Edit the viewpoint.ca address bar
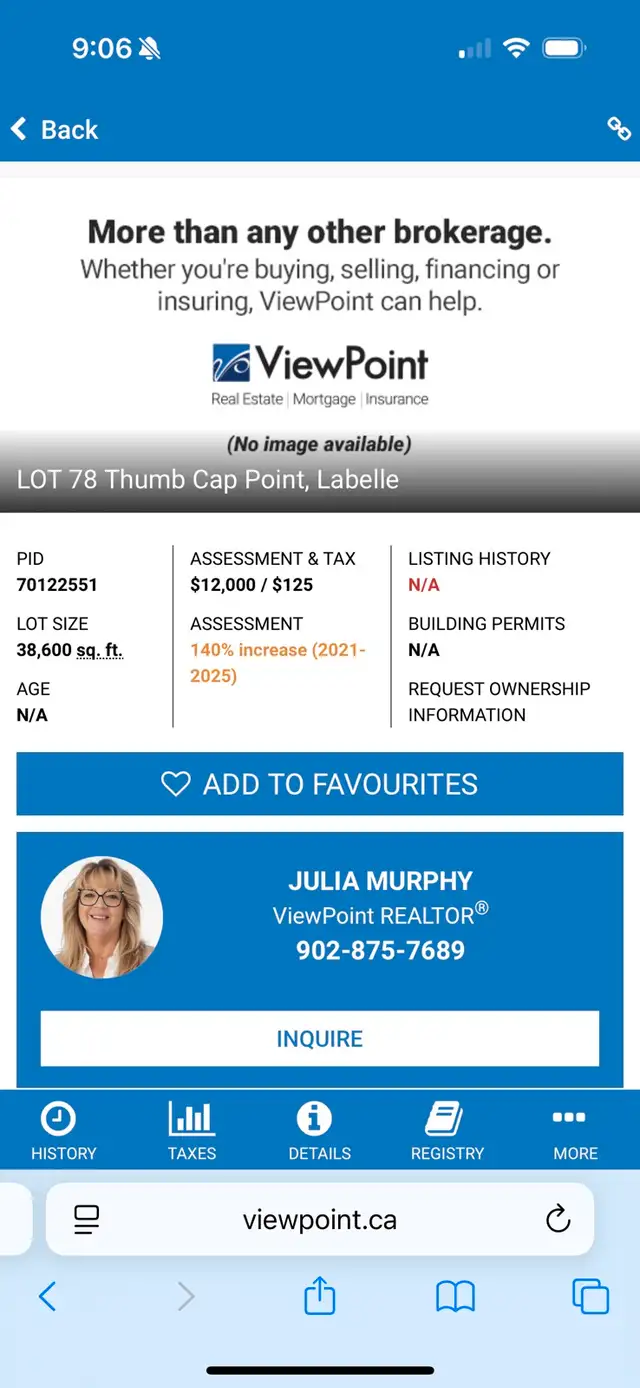Screen dimensions: 640x1388 (x=320, y=1219)
